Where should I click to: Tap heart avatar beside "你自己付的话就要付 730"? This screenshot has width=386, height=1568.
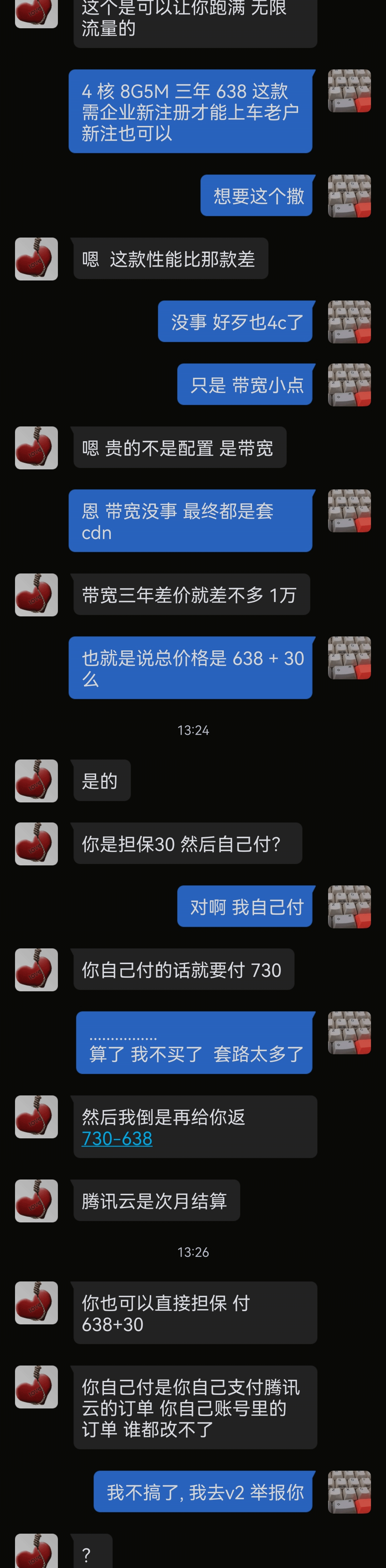pos(36,969)
